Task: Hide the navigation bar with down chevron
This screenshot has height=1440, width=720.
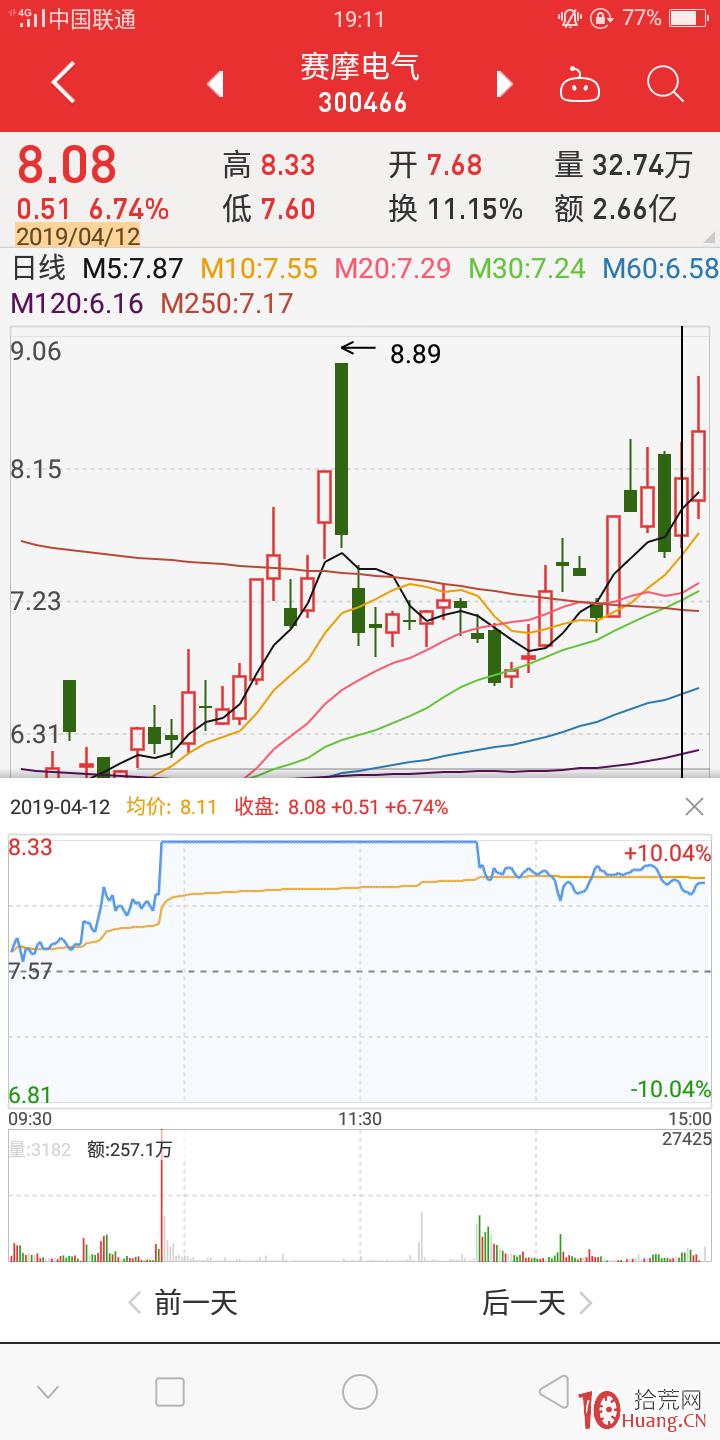Action: [x=48, y=1392]
